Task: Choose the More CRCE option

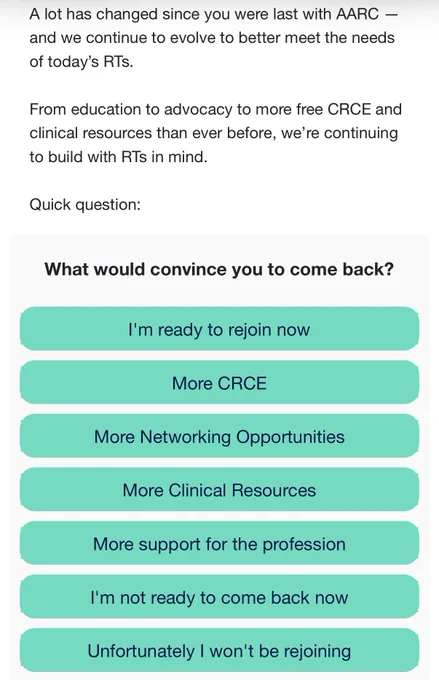Action: [219, 383]
